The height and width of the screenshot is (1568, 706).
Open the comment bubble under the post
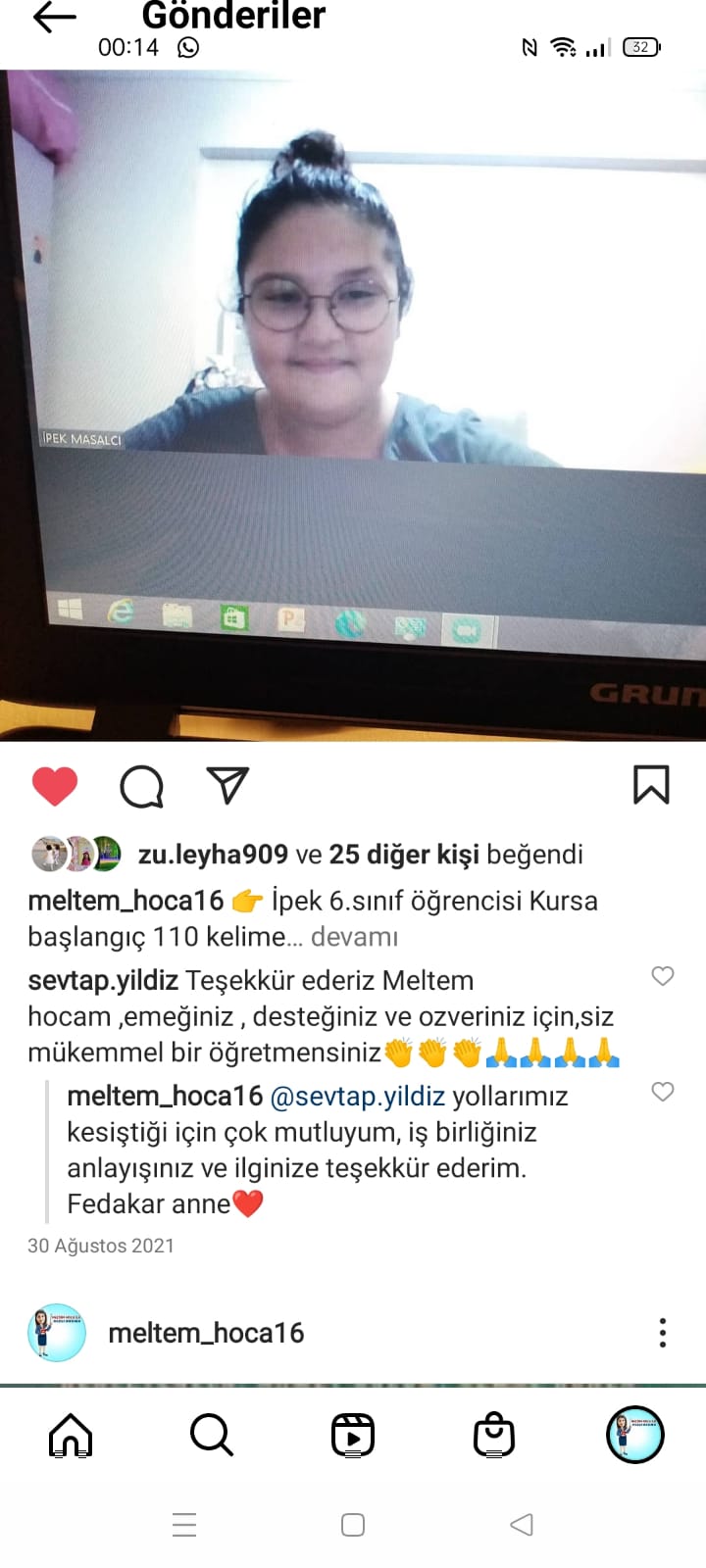(141, 786)
